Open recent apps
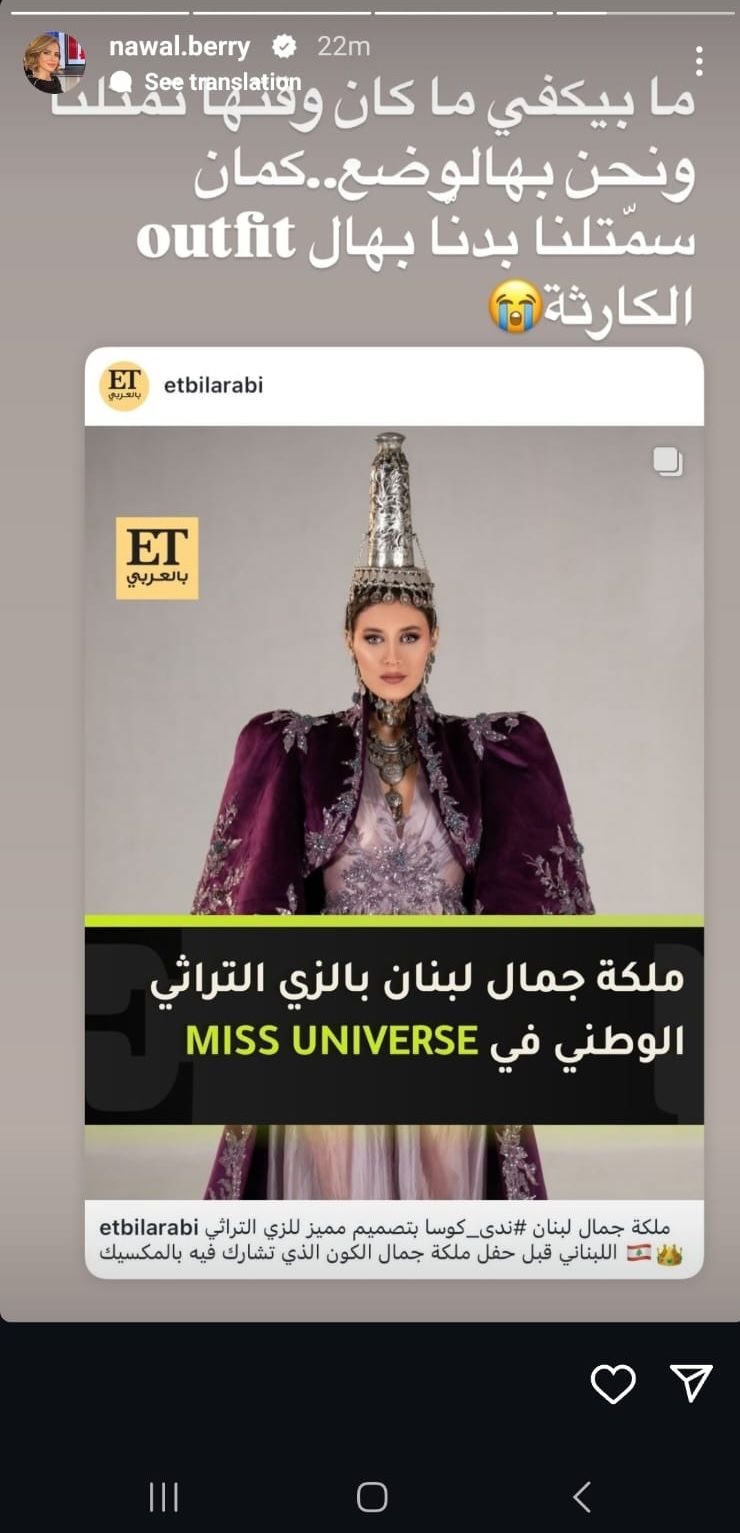The height and width of the screenshot is (1533, 740). (x=163, y=1496)
